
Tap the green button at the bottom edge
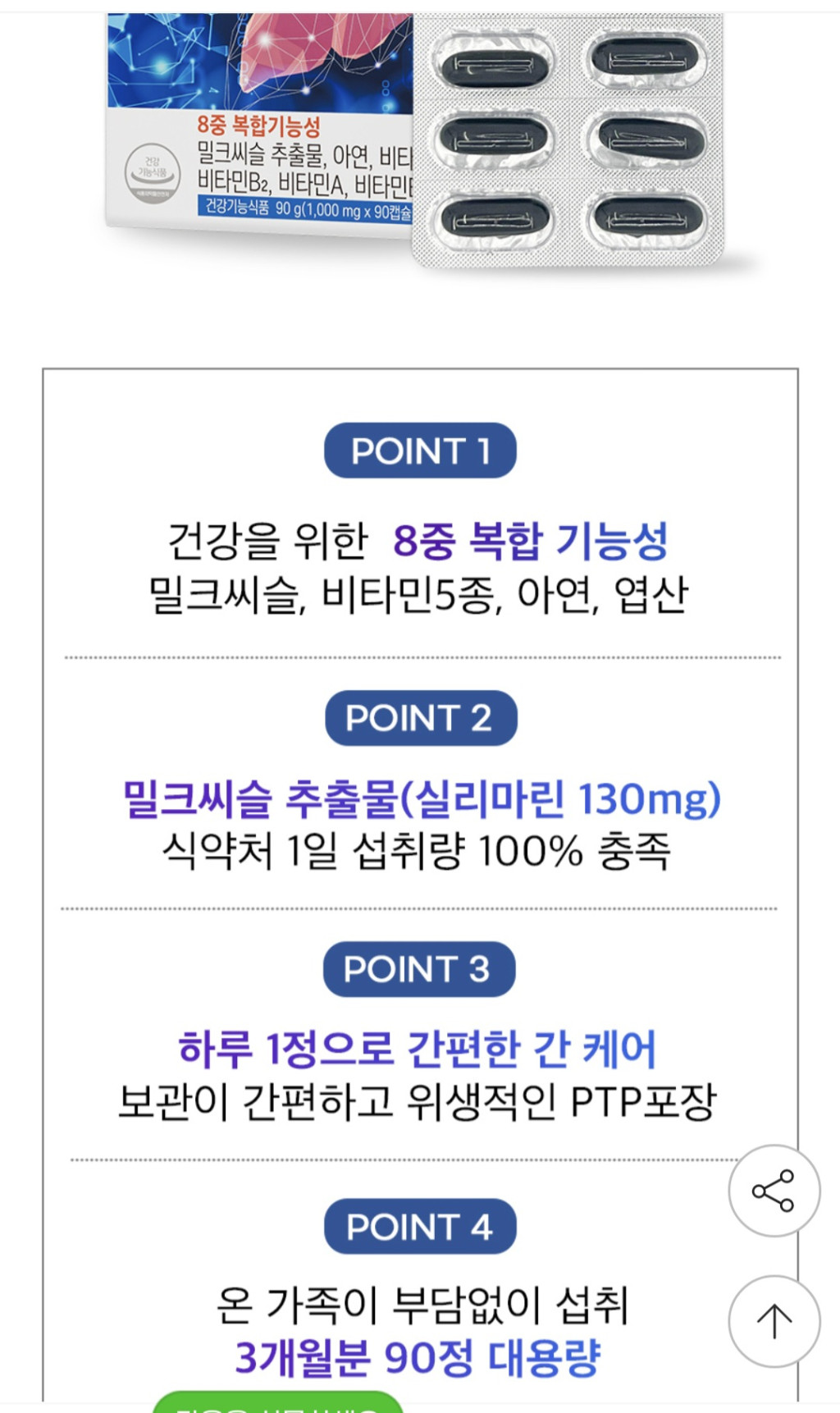(x=277, y=1402)
